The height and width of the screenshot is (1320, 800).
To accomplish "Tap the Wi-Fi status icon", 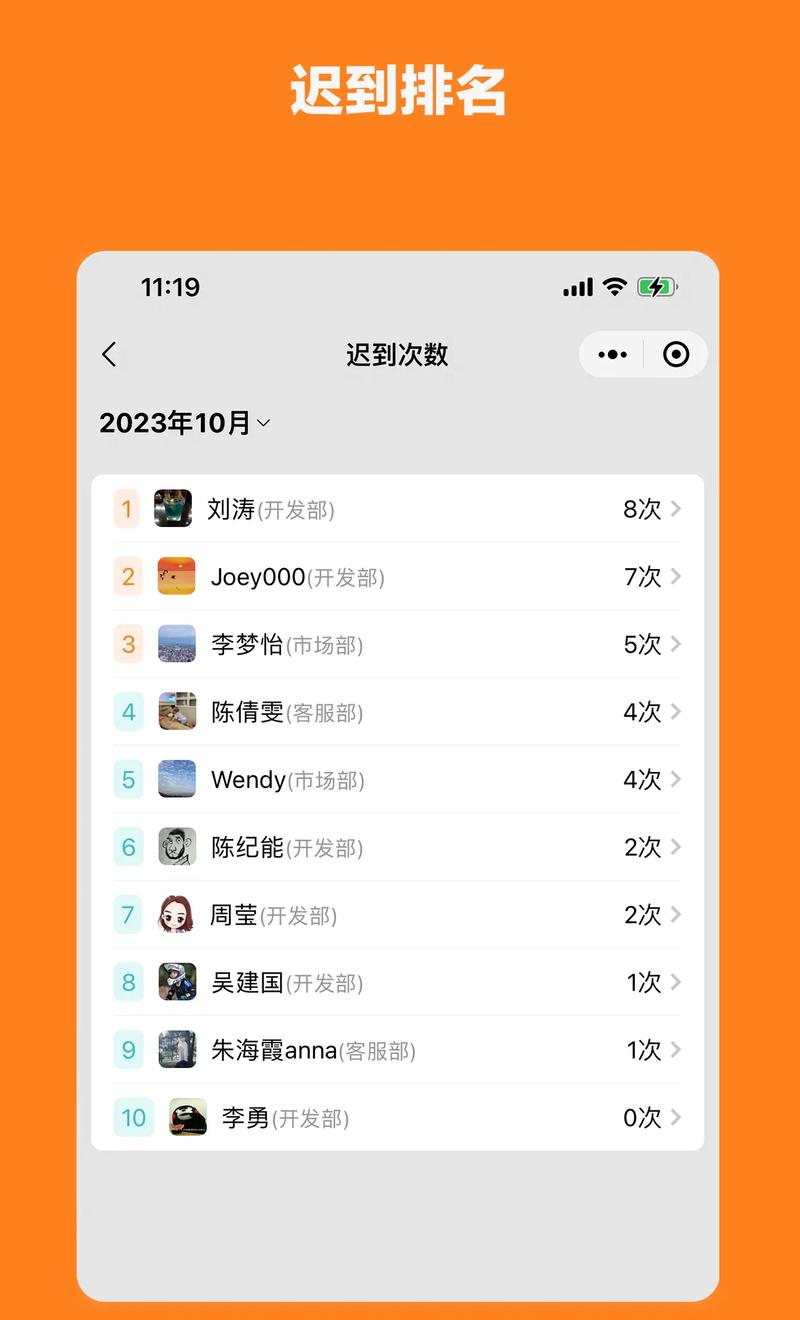I will (613, 287).
